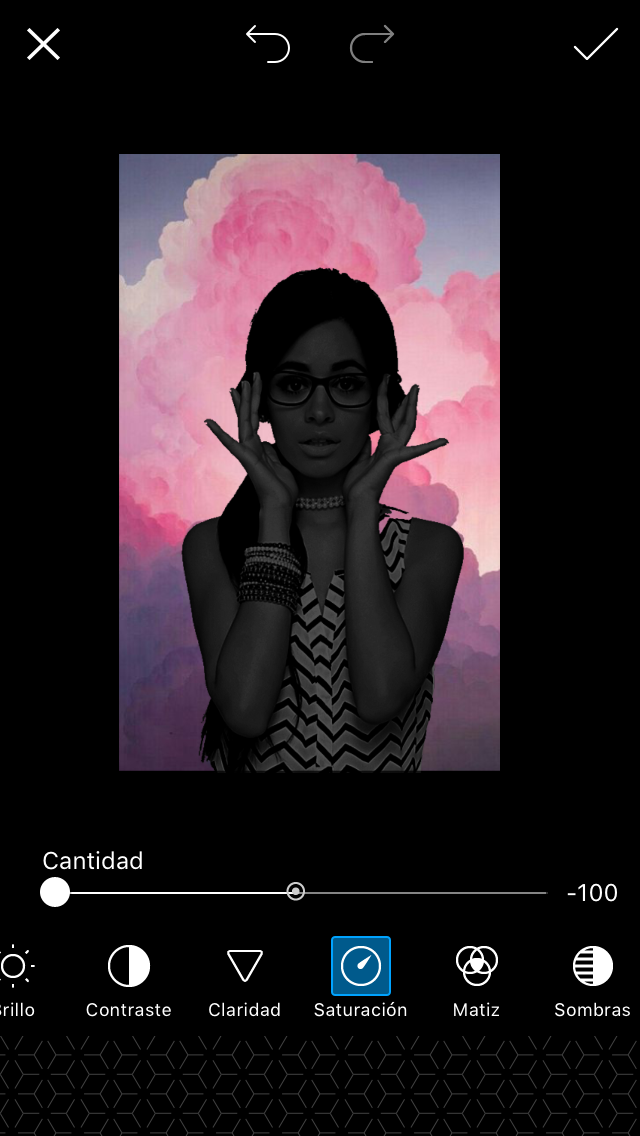Image resolution: width=640 pixels, height=1136 pixels.
Task: Close the editor with the X icon
Action: tap(43, 44)
